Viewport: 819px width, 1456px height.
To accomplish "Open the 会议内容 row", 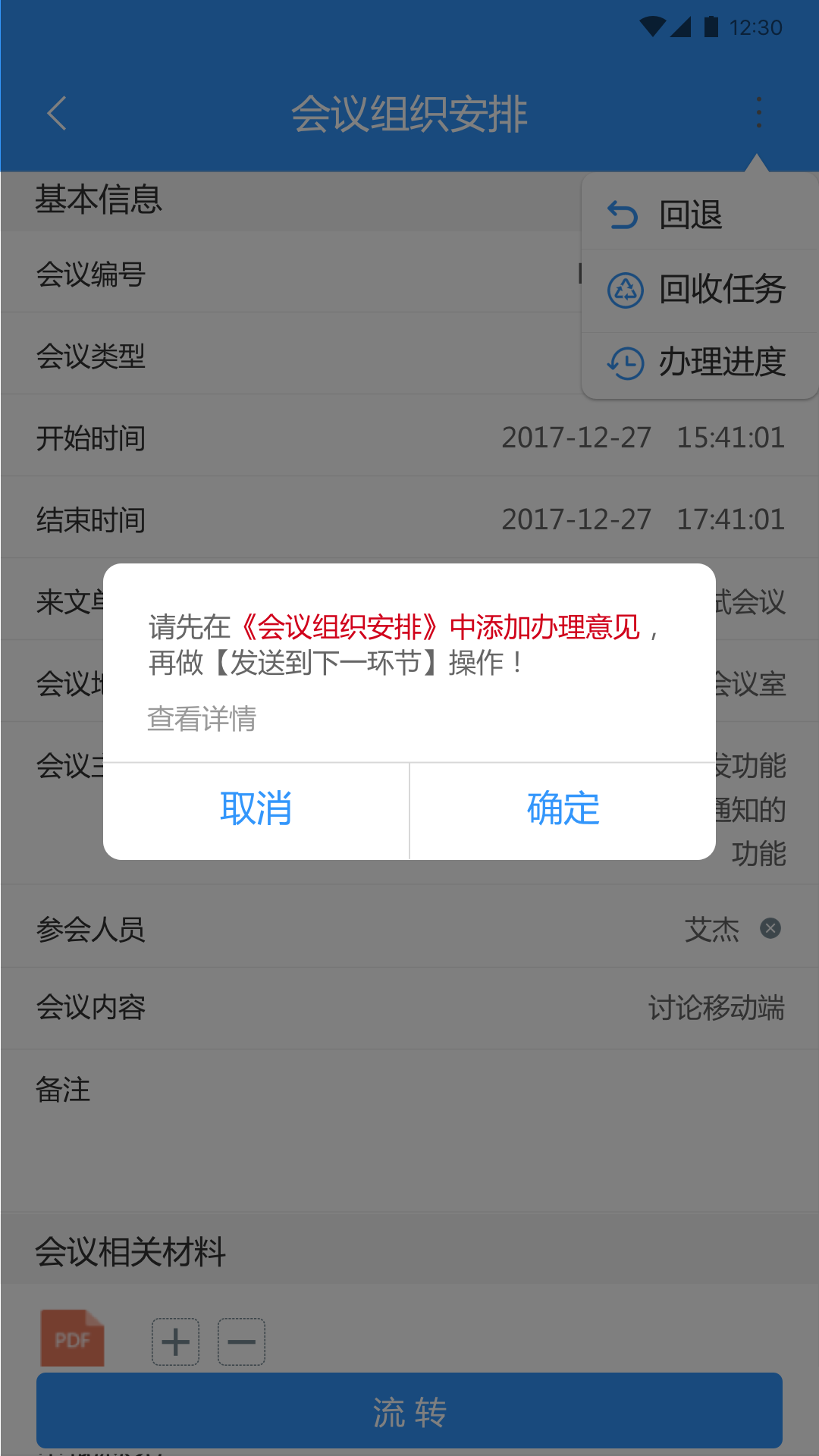I will point(409,1008).
